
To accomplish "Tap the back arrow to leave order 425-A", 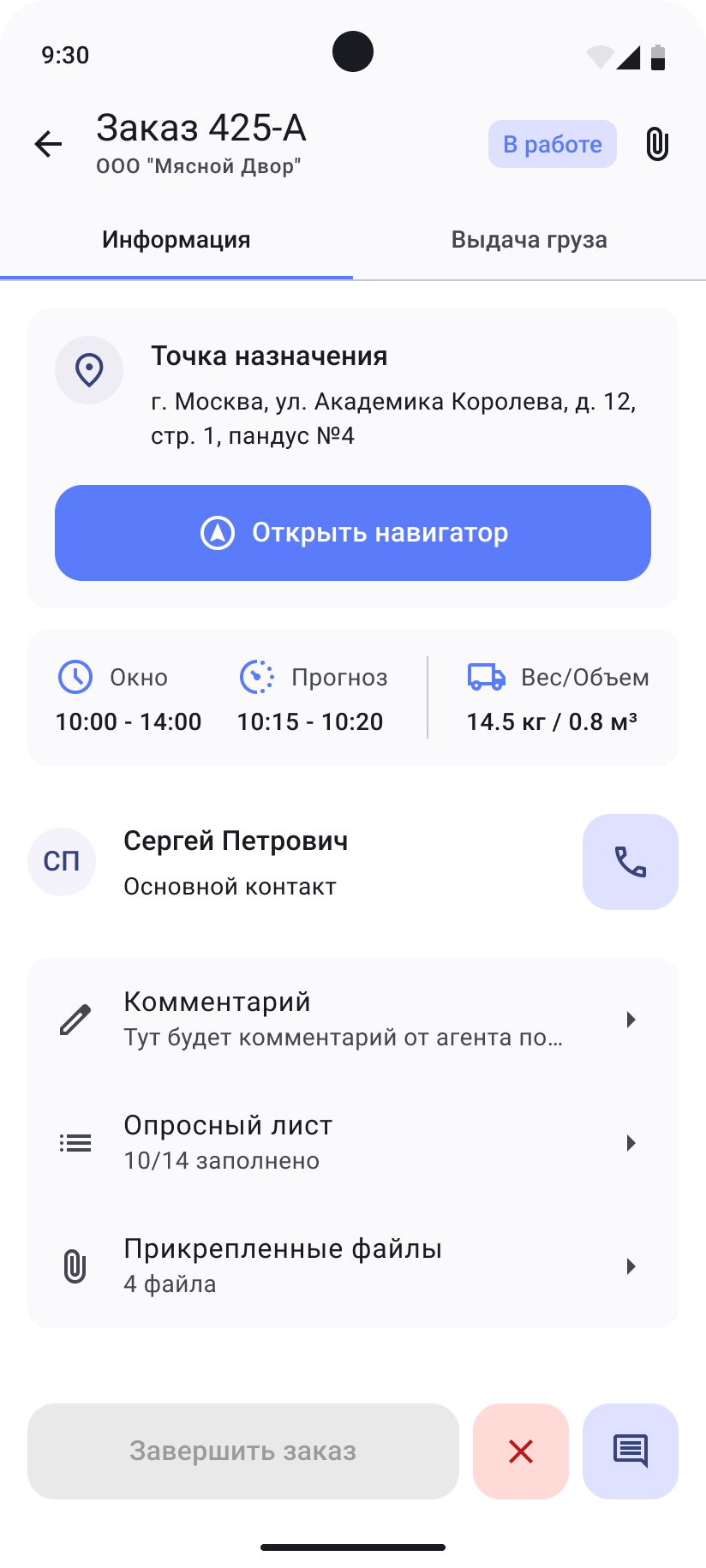I will pyautogui.click(x=47, y=144).
